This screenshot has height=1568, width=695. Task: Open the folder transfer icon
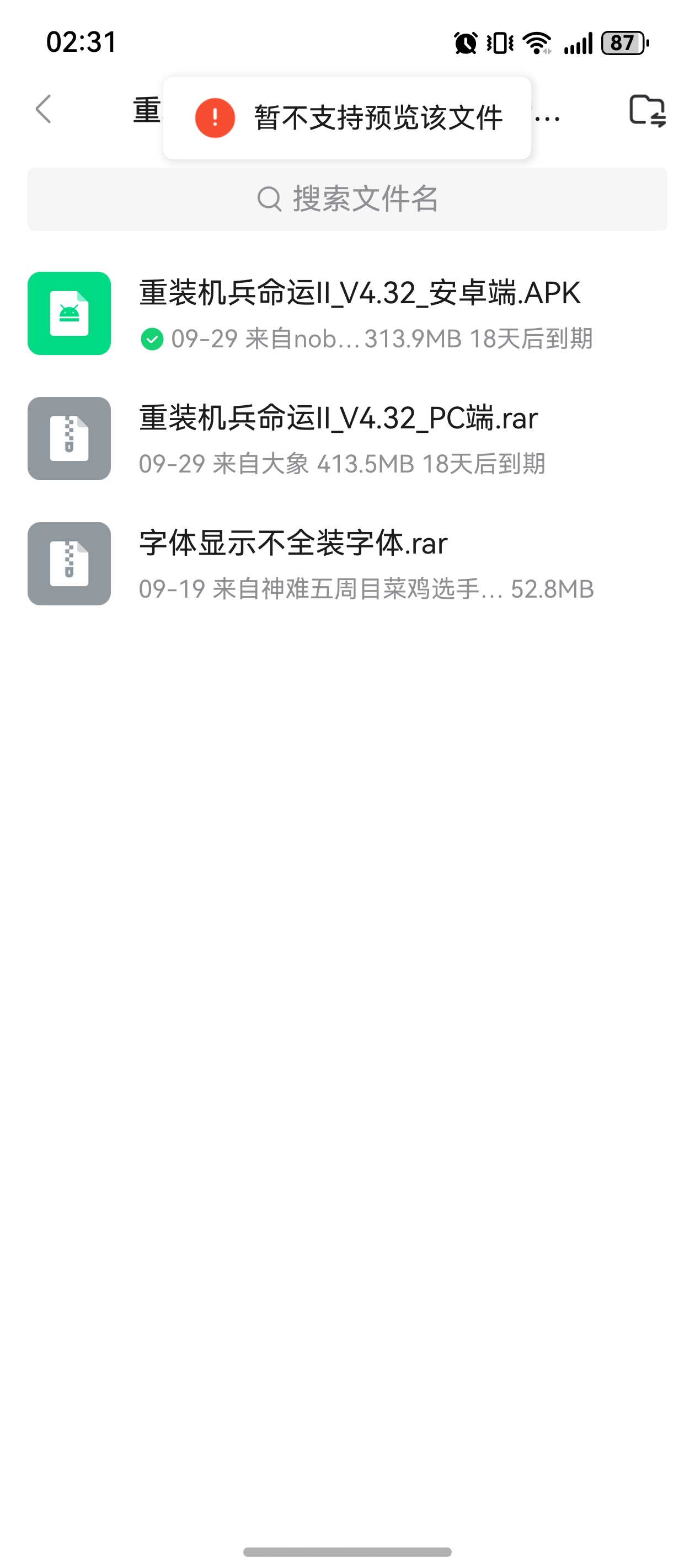point(646,111)
